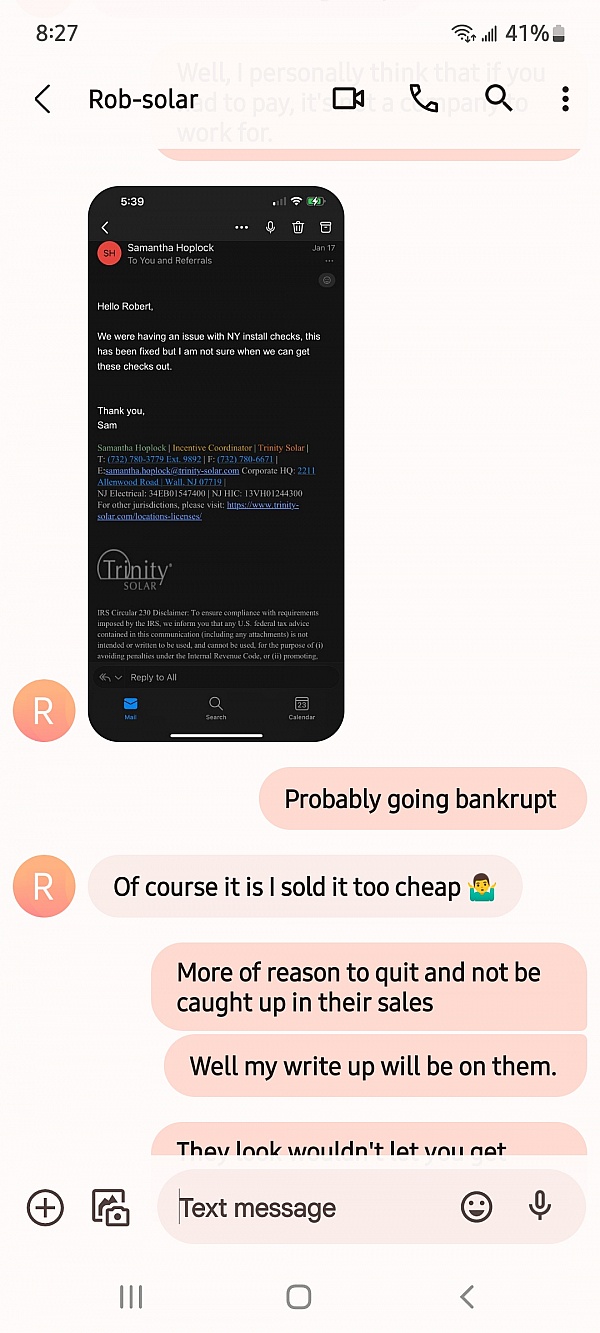This screenshot has width=600, height=1333.
Task: Open Rob's contact avatar beside the screenshot
Action: [43, 711]
